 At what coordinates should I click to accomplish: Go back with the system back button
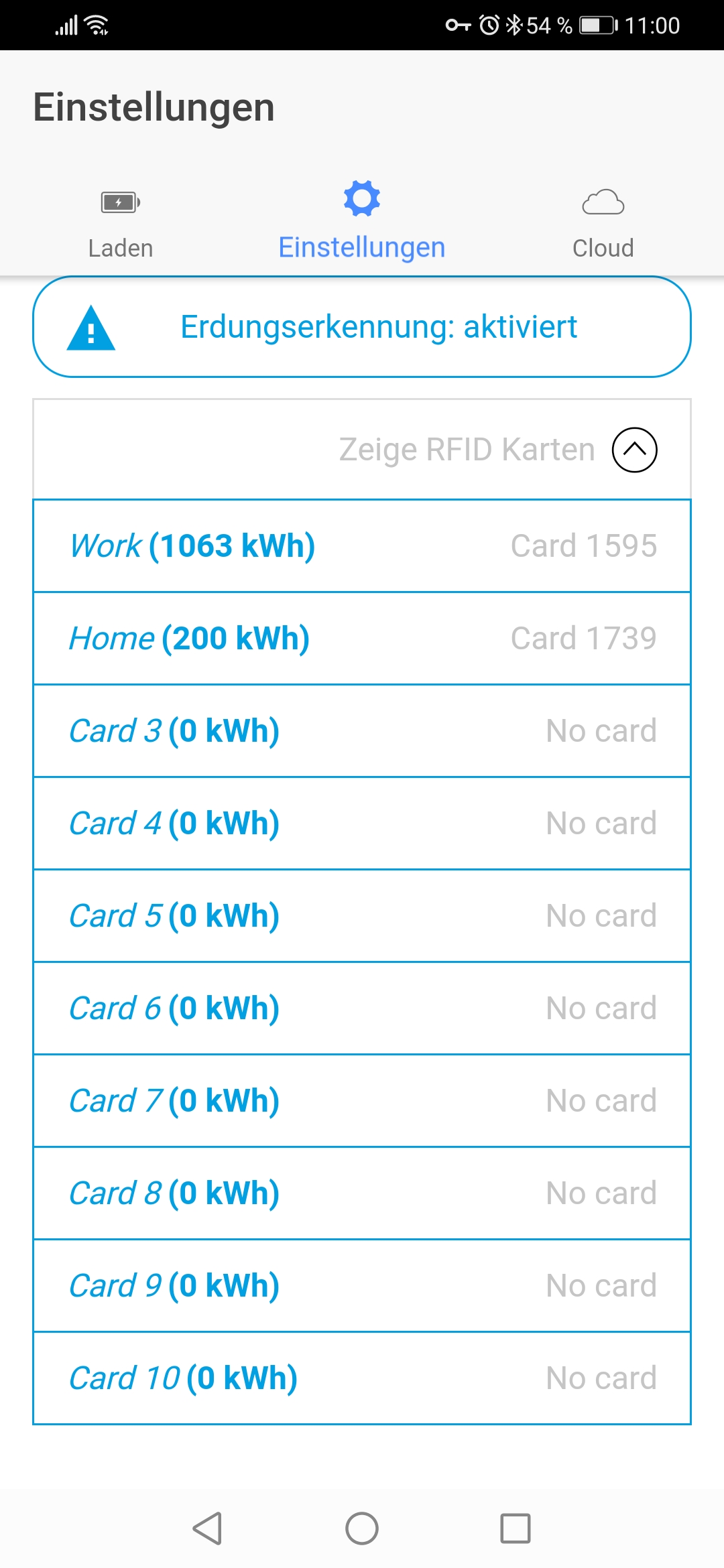[207, 1528]
